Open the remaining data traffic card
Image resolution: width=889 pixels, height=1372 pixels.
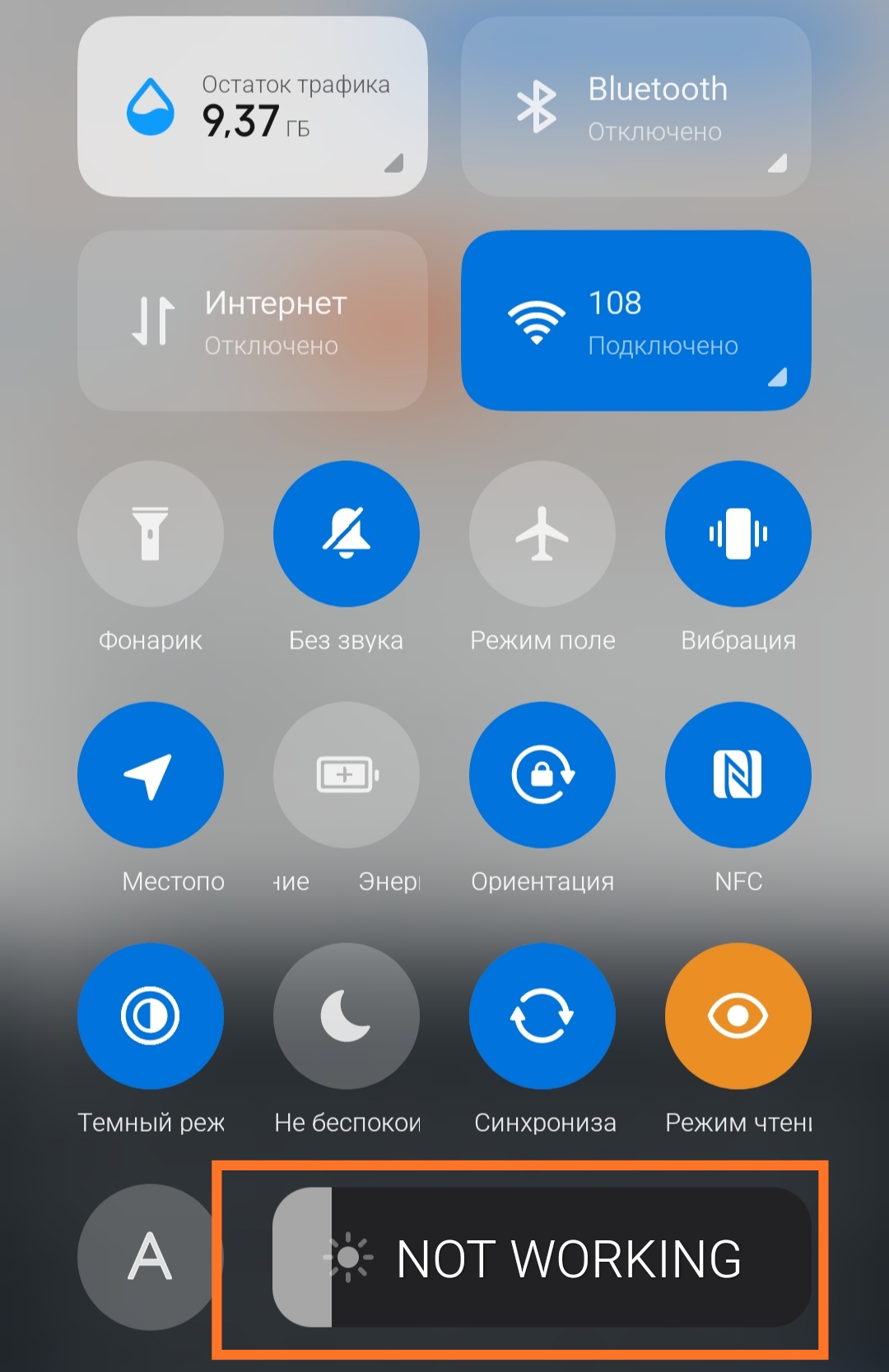pos(252,107)
